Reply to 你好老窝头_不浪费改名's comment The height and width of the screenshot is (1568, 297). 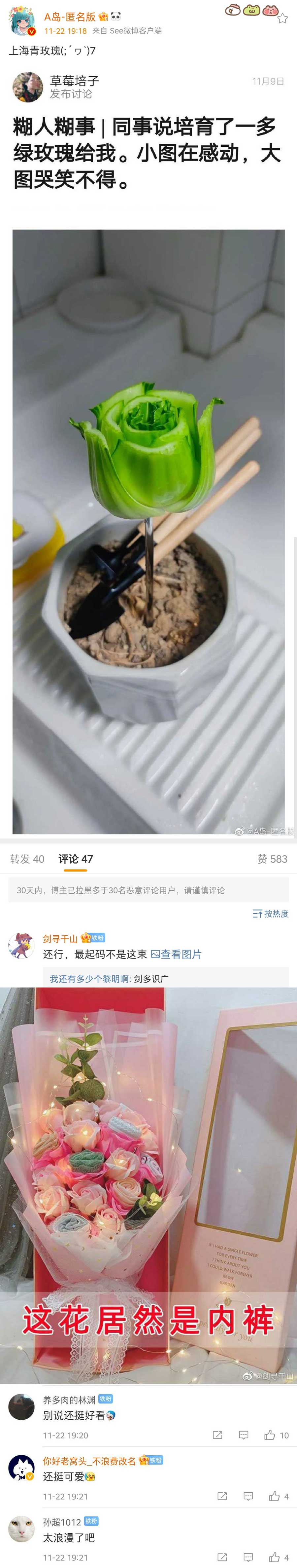248,1496
